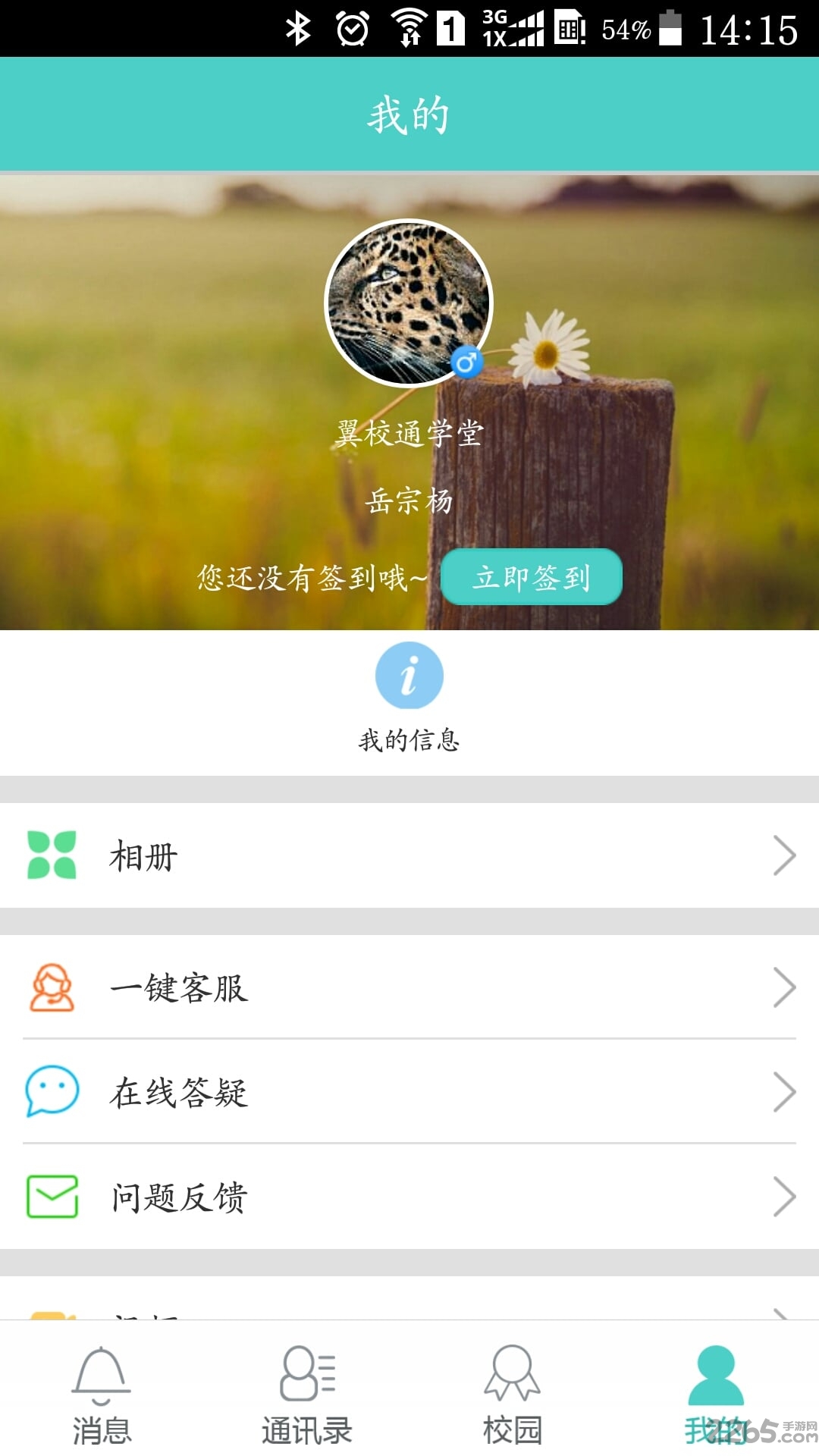Expand the 在线答疑 row chevron
Screen dimensions: 819x1456
(x=786, y=1092)
